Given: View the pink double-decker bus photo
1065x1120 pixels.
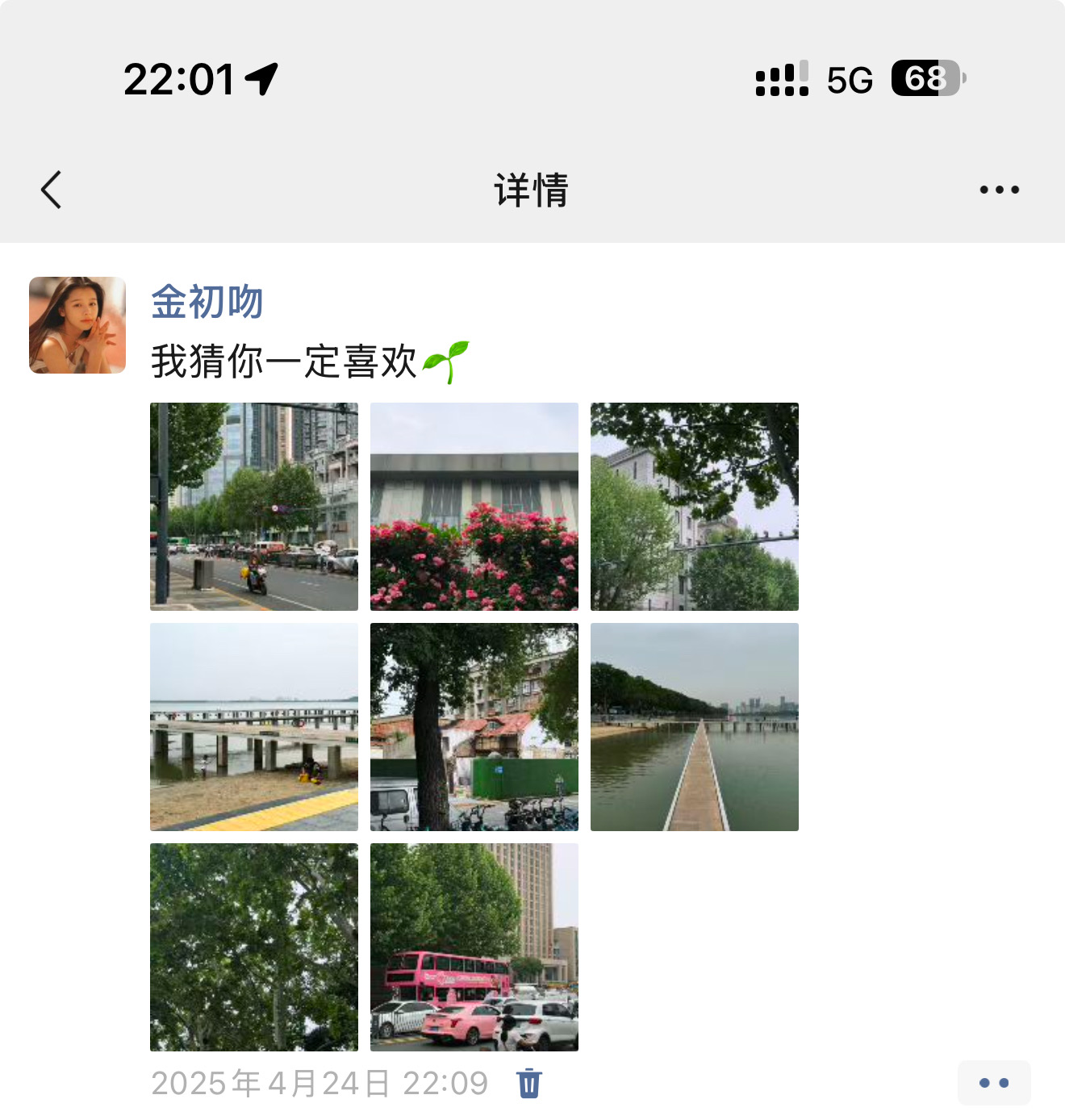Looking at the screenshot, I should pyautogui.click(x=474, y=947).
